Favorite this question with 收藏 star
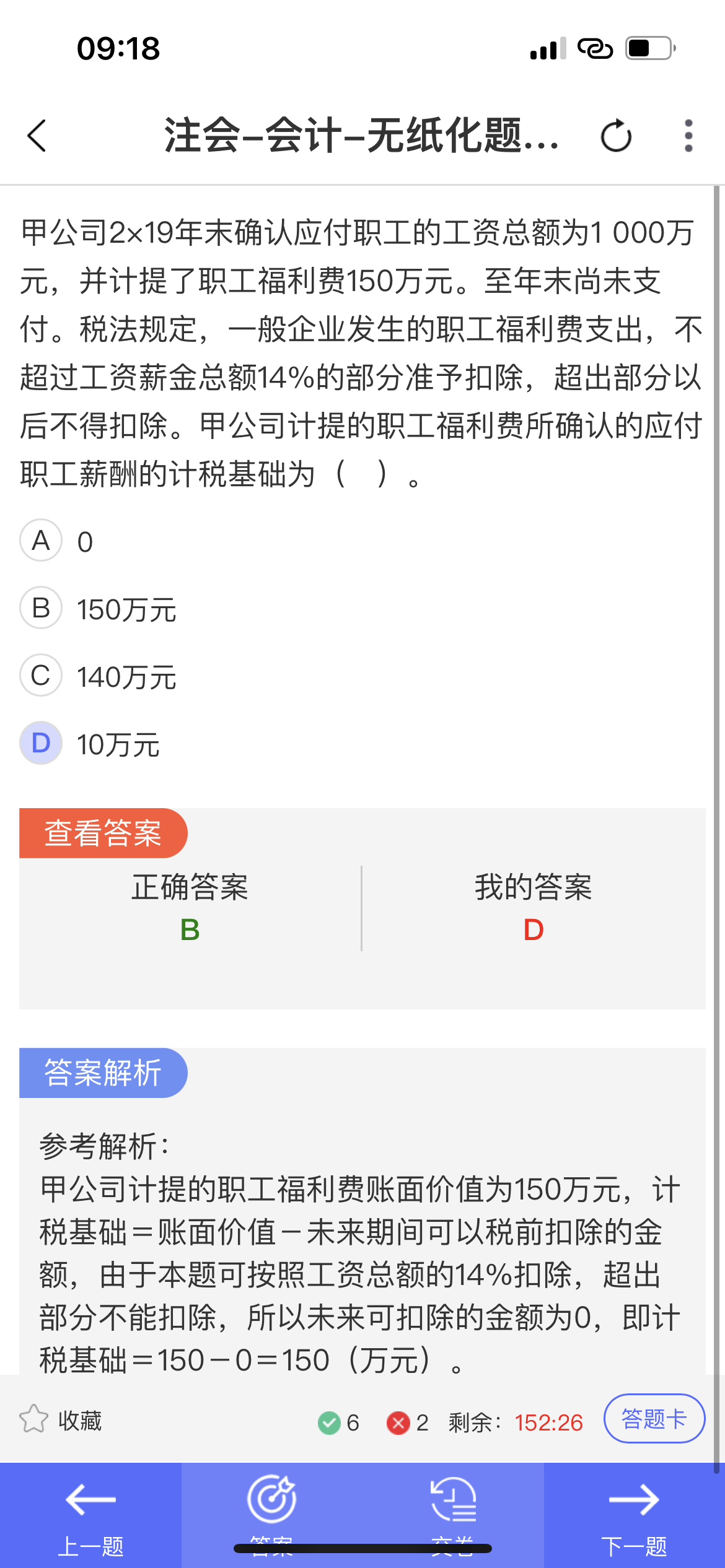725x1568 pixels. [x=61, y=1420]
